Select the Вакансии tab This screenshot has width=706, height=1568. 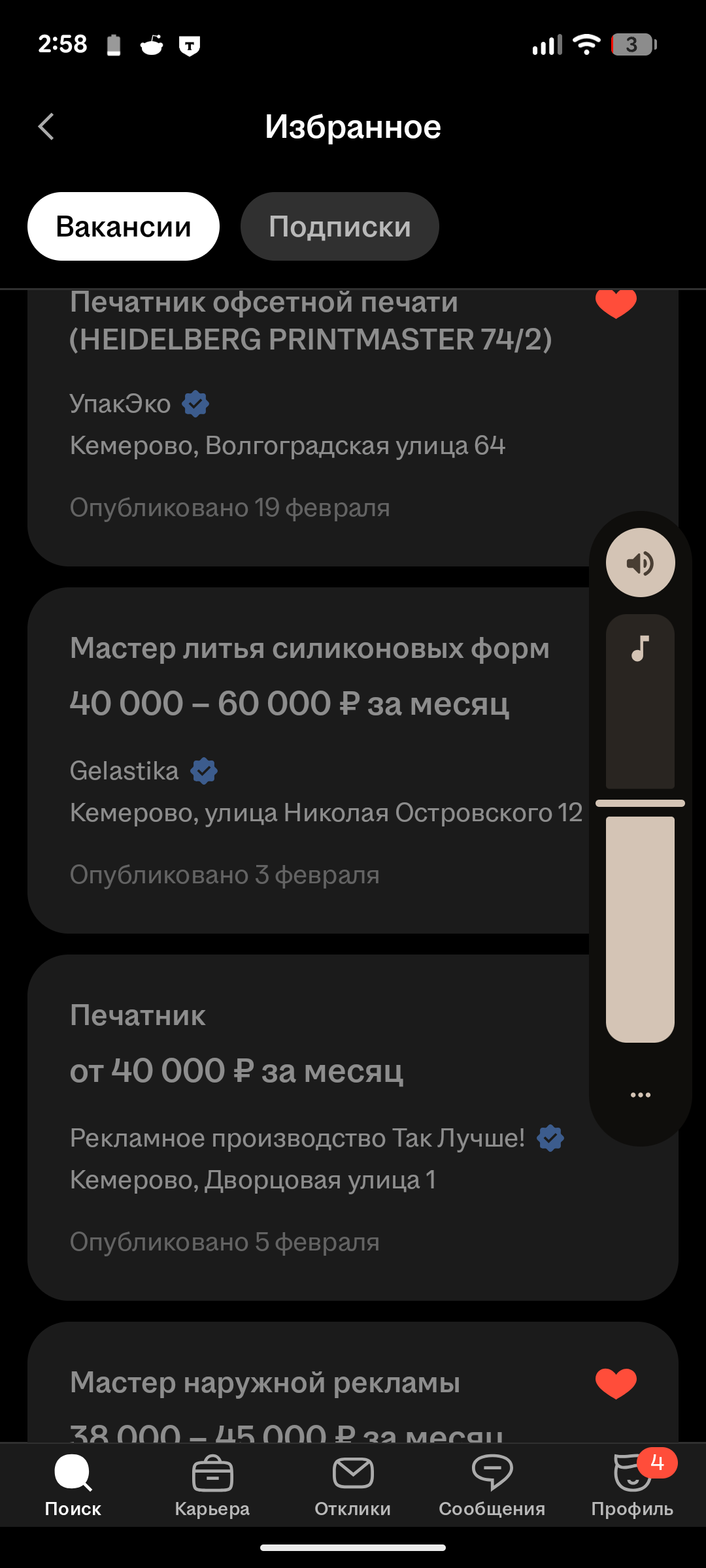[124, 227]
